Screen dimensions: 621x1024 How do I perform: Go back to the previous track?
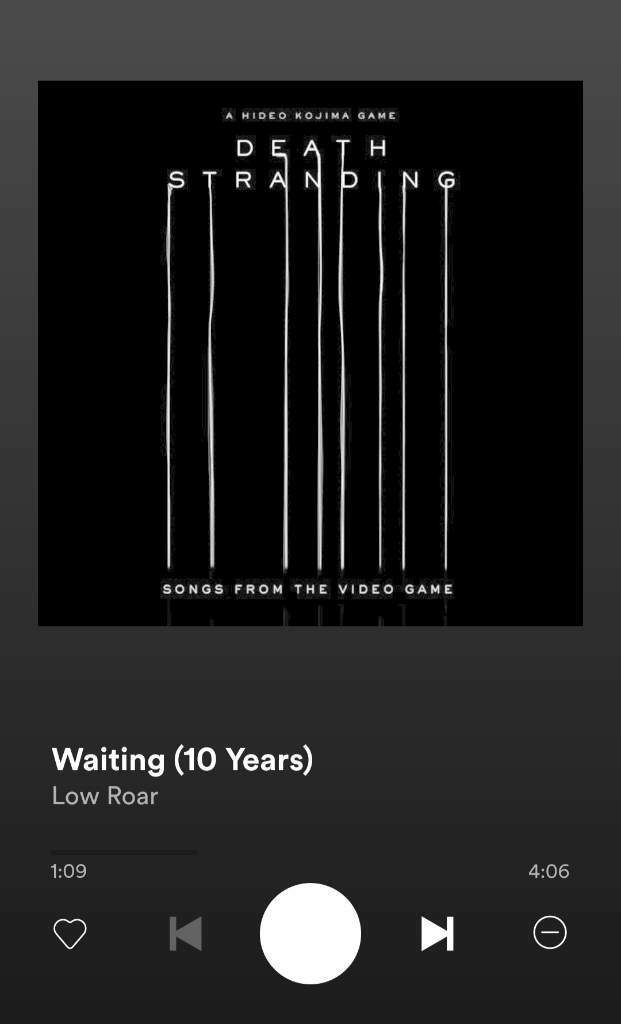click(x=186, y=933)
